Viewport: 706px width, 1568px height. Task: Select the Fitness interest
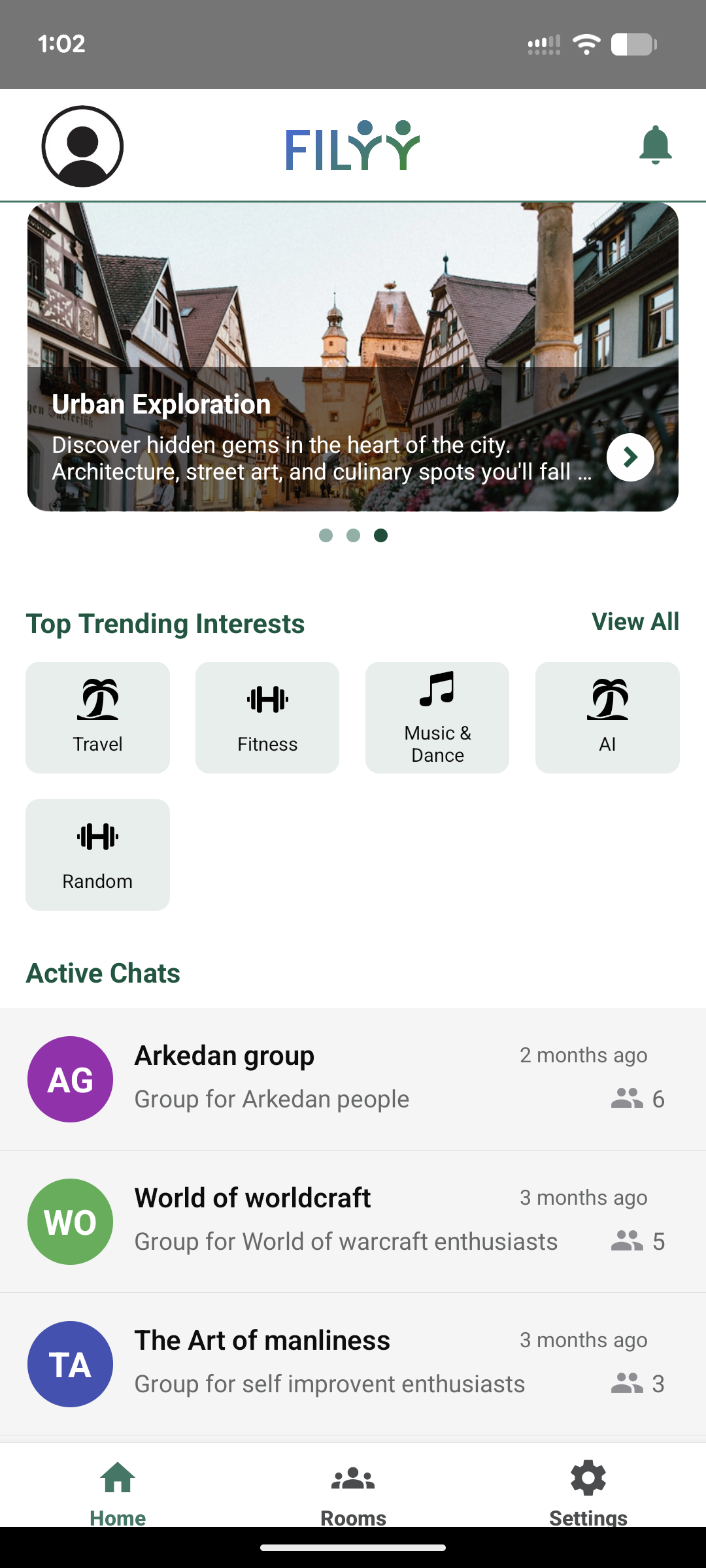[x=267, y=717]
